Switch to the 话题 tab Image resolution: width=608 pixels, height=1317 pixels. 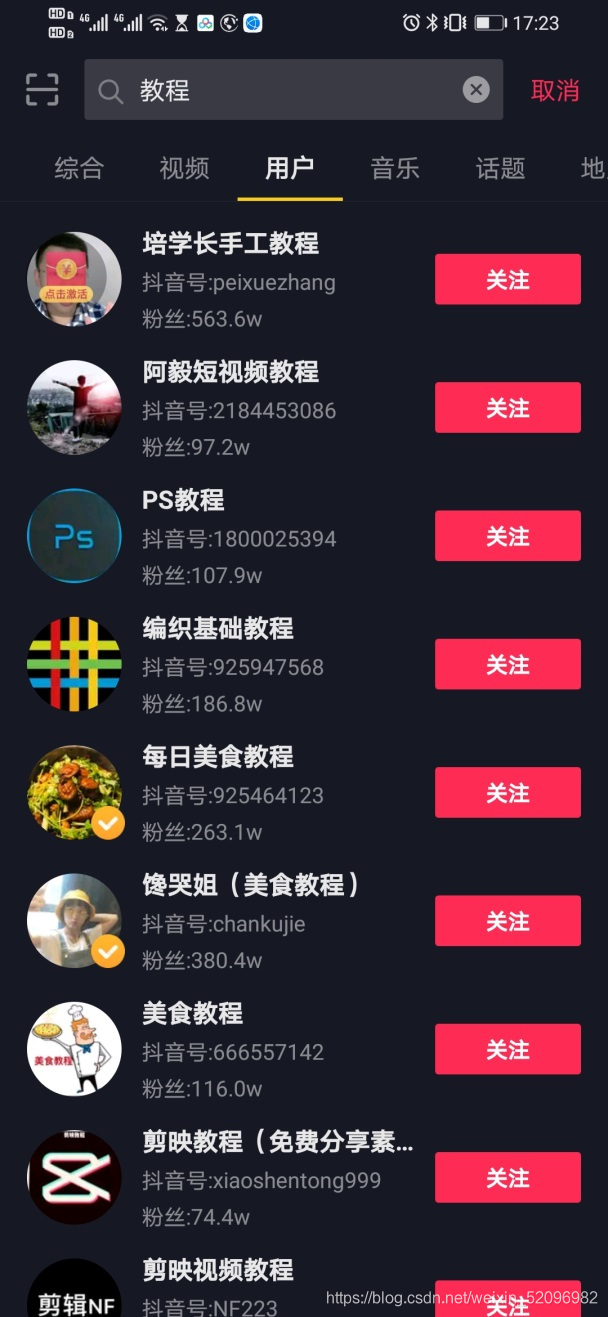click(x=500, y=169)
